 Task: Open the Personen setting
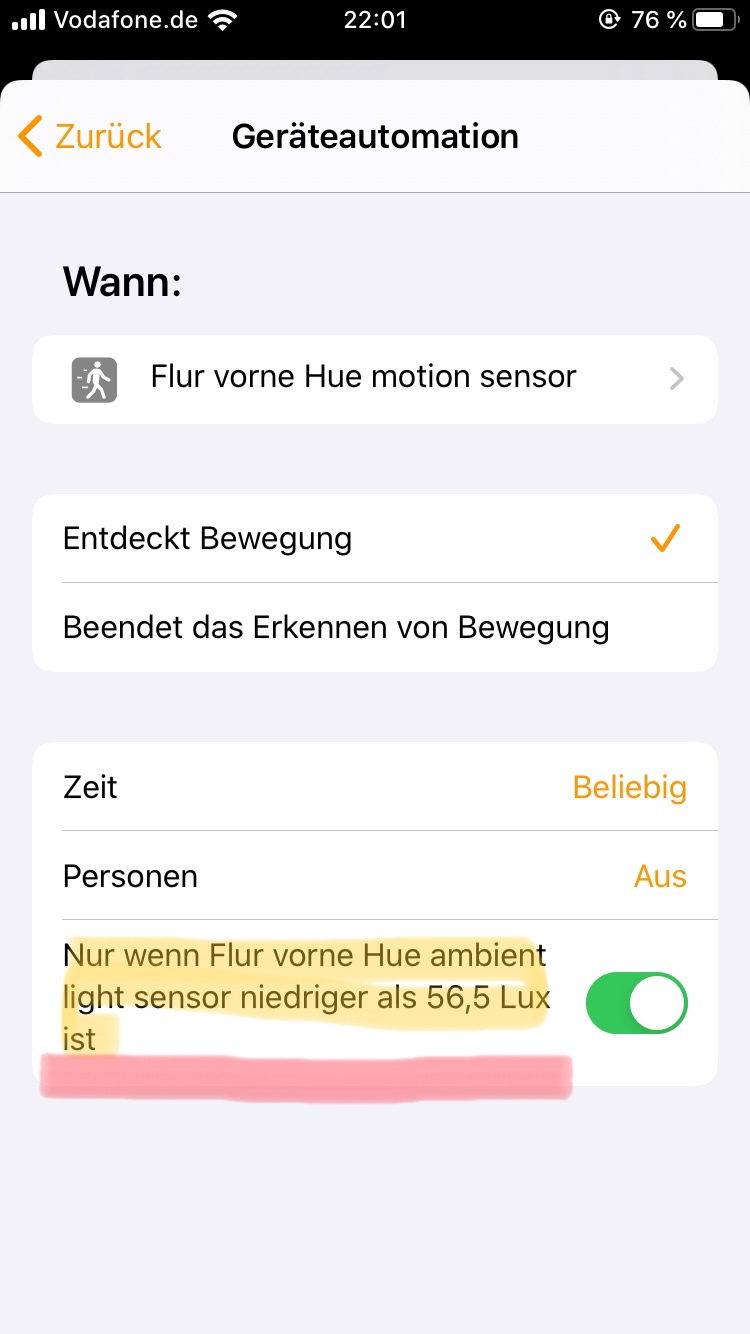pos(374,876)
